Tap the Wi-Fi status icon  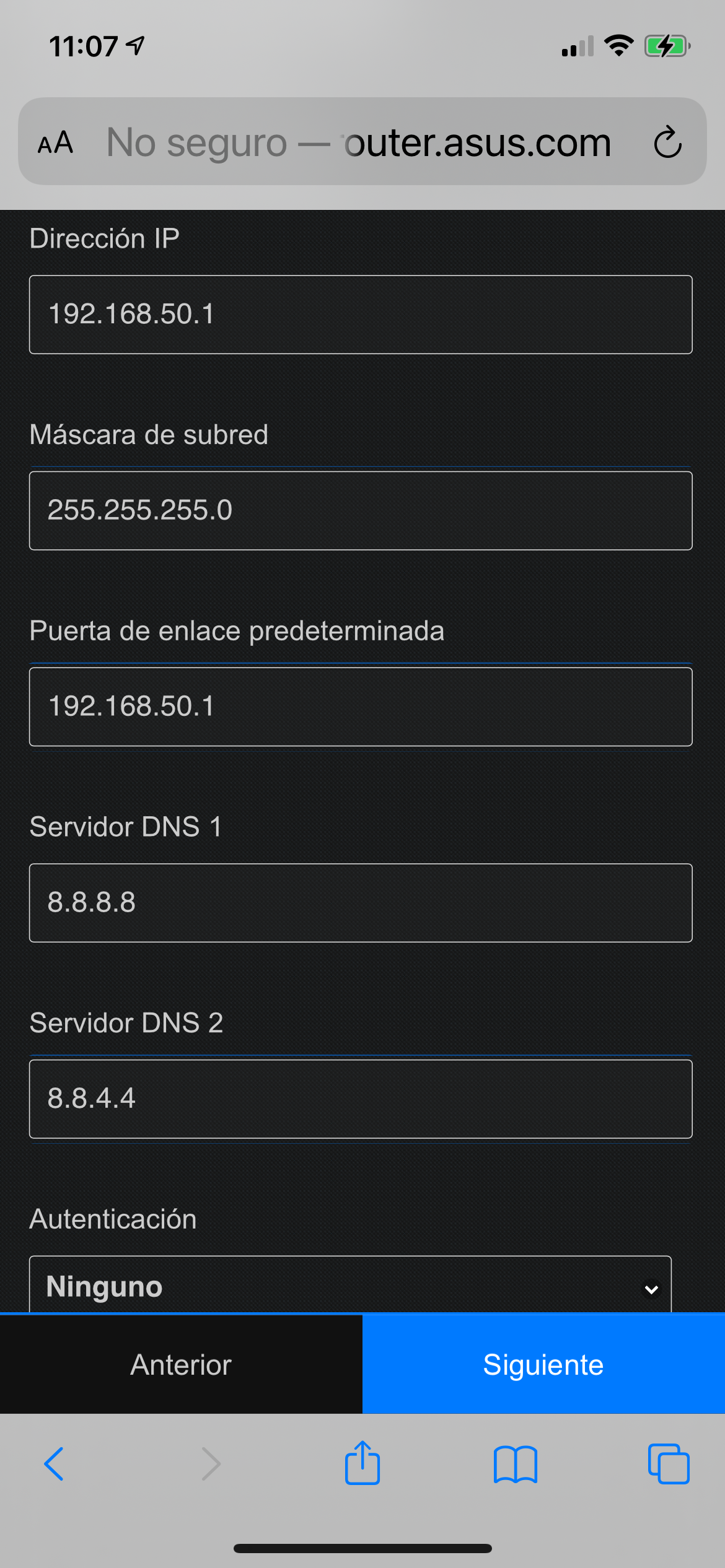[x=619, y=45]
